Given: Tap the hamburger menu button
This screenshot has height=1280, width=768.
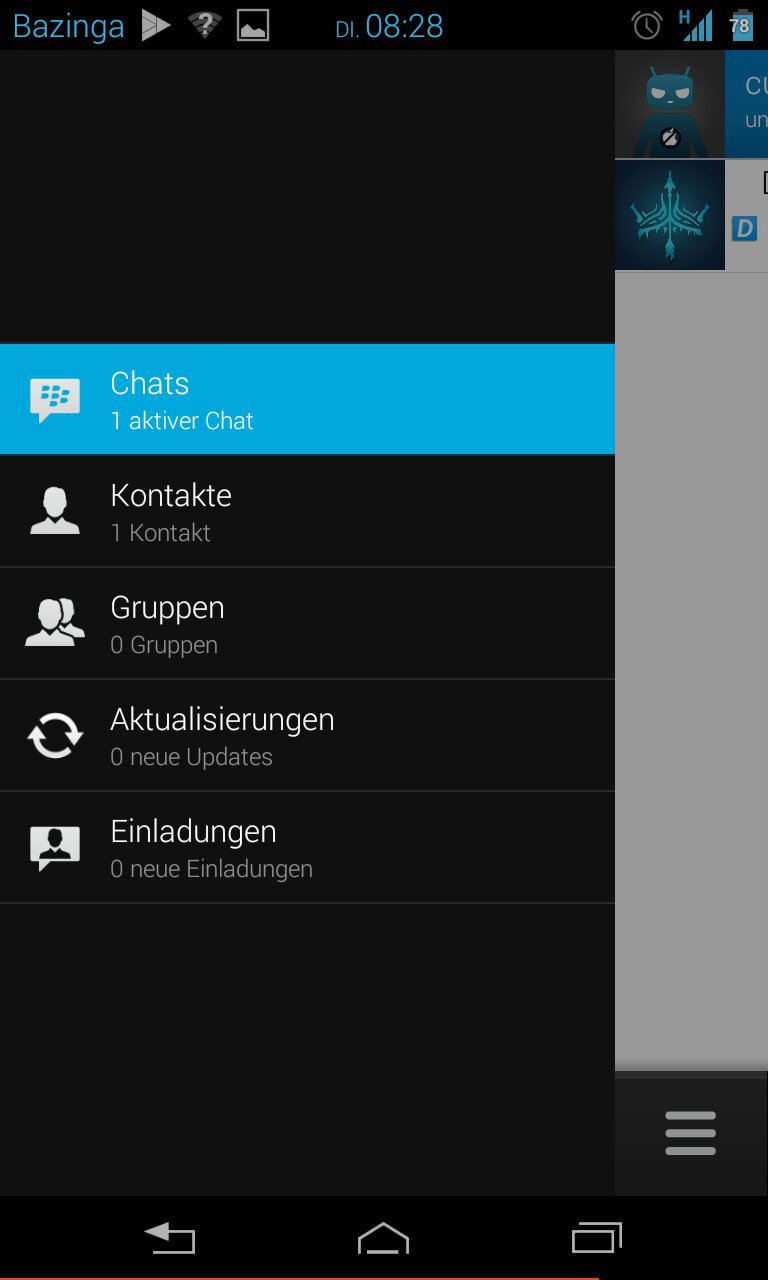Looking at the screenshot, I should [x=690, y=1134].
